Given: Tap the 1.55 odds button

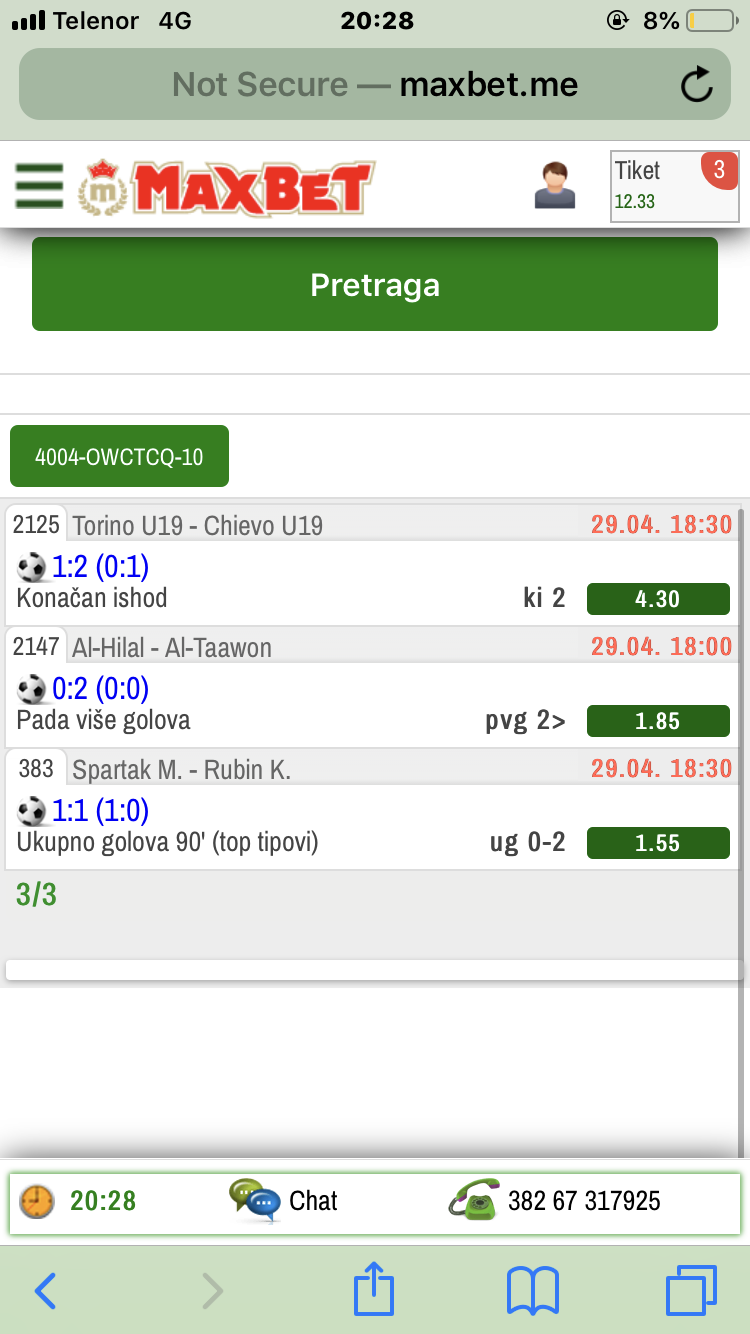Looking at the screenshot, I should point(658,843).
